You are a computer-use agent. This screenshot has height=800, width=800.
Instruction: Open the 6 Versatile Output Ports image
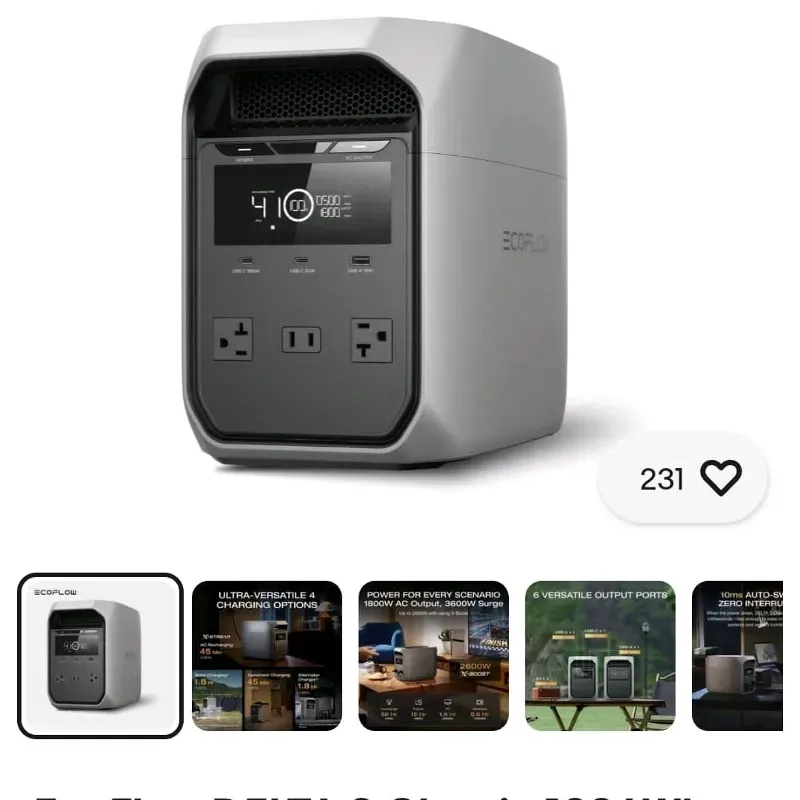pyautogui.click(x=600, y=656)
